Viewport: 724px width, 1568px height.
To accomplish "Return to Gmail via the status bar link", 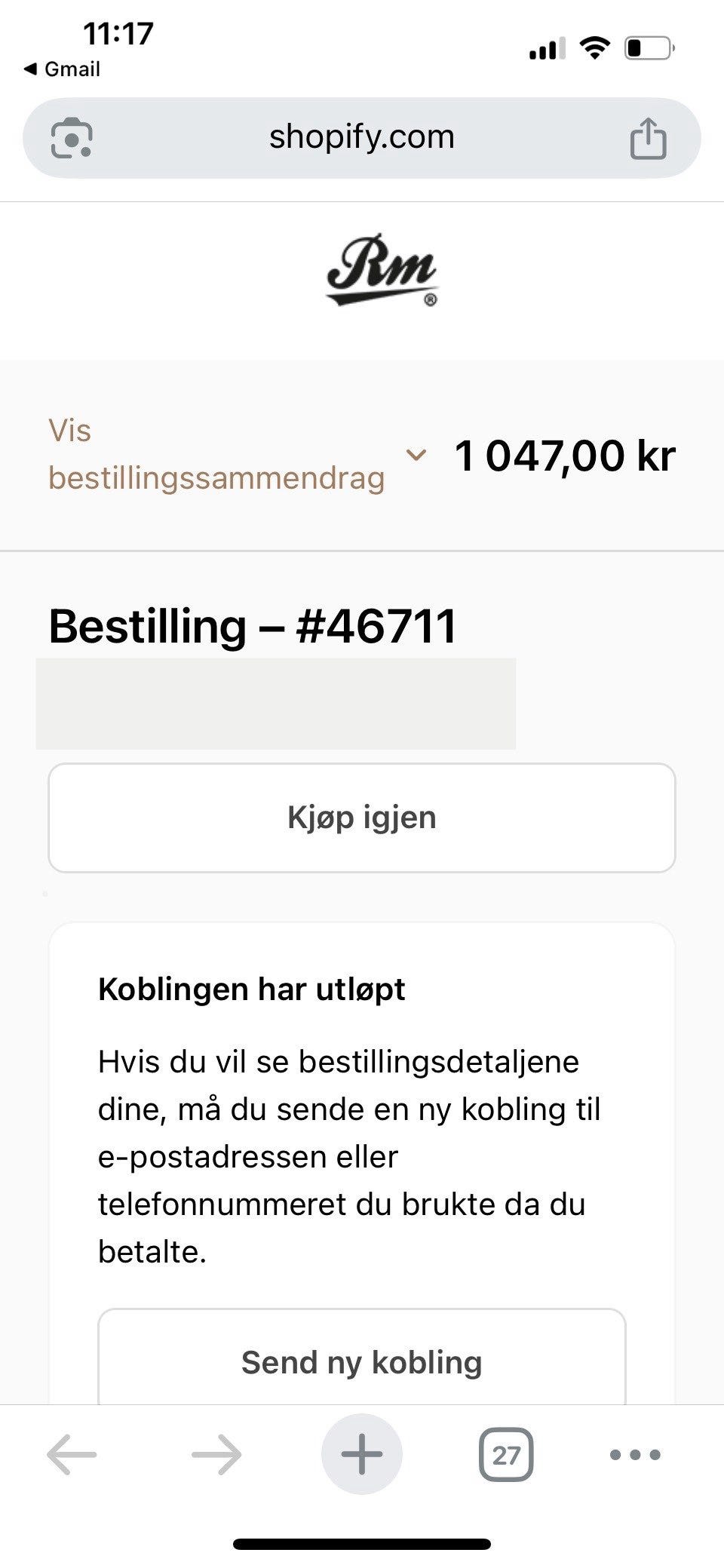I will click(60, 69).
